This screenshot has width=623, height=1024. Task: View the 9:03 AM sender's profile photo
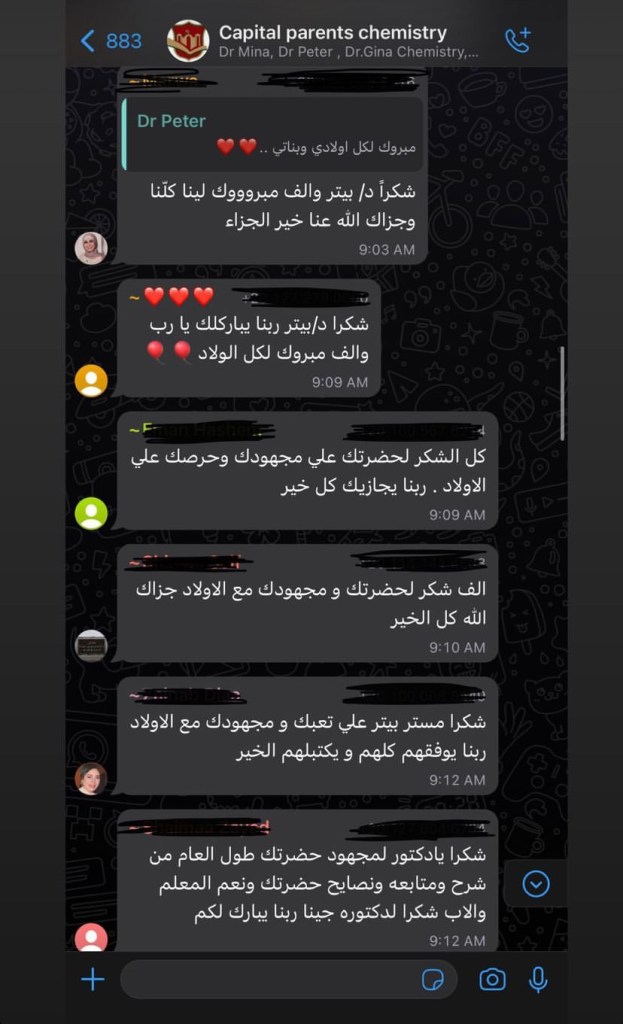point(91,247)
